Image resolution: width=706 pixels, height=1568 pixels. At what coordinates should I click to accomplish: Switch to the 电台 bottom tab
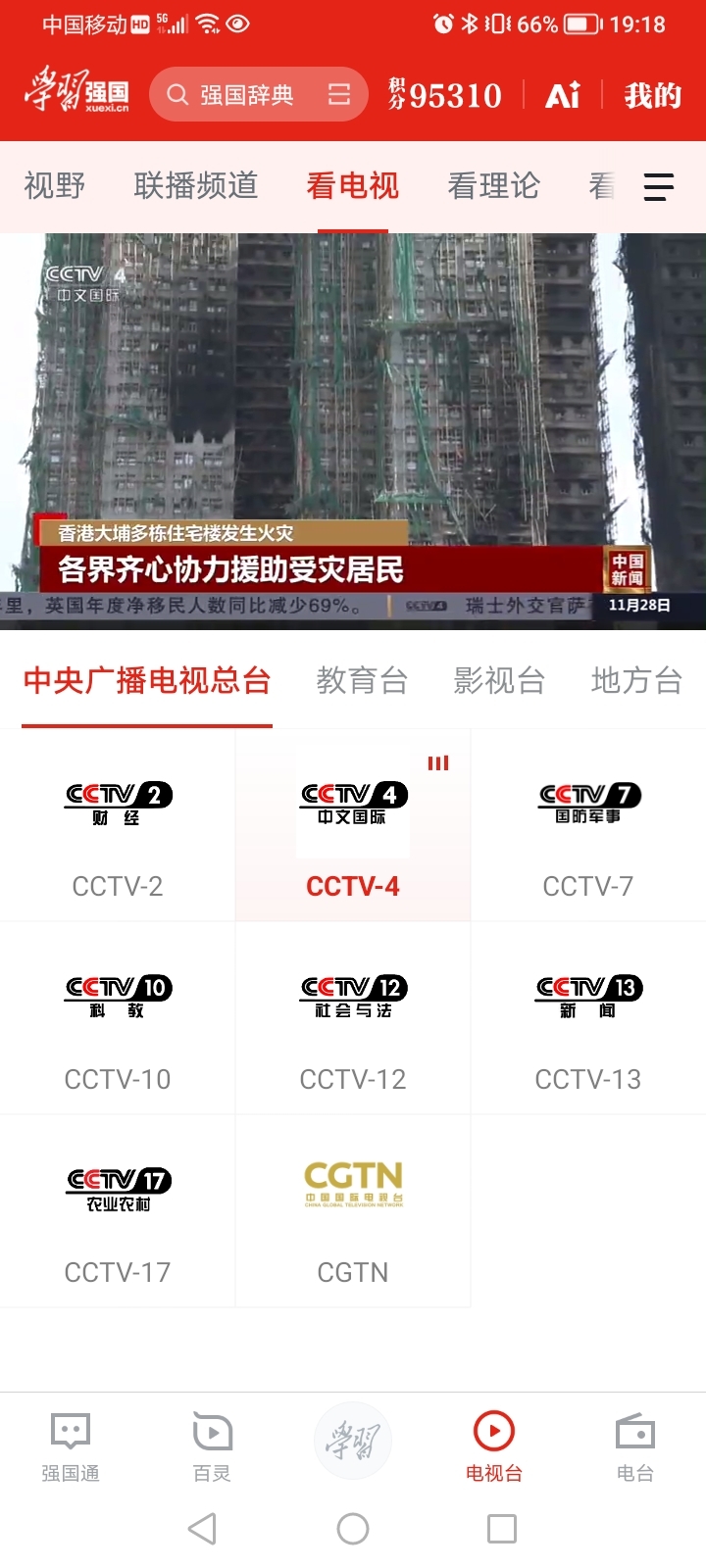coord(635,1446)
